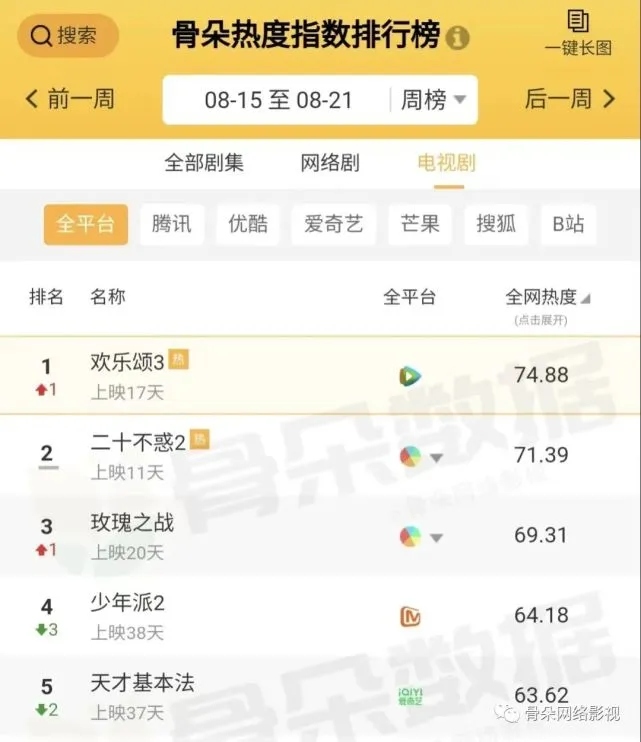The height and width of the screenshot is (742, 641).
Task: Filter by the 优酷 platform
Action: 248,224
